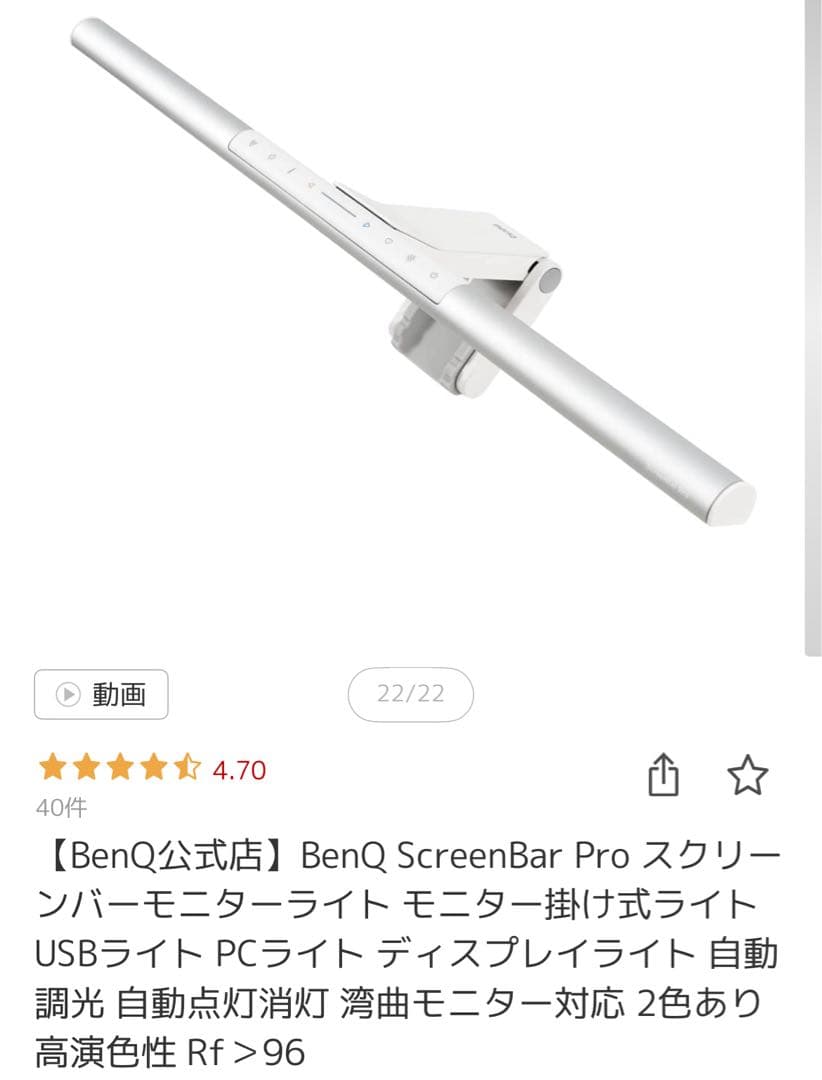Click the play icon inside the 動画 button
The width and height of the screenshot is (822, 1080).
(x=67, y=693)
